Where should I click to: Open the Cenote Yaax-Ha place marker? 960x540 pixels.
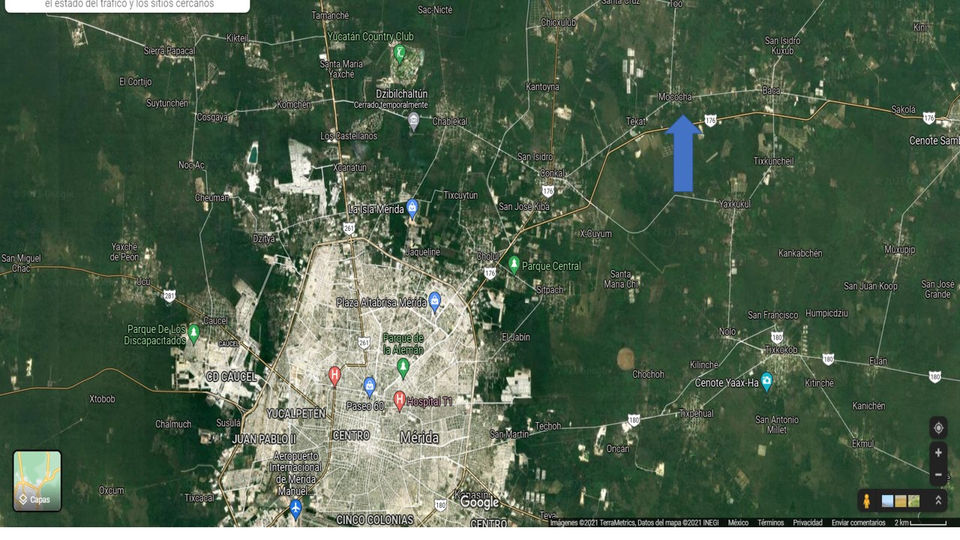(766, 382)
